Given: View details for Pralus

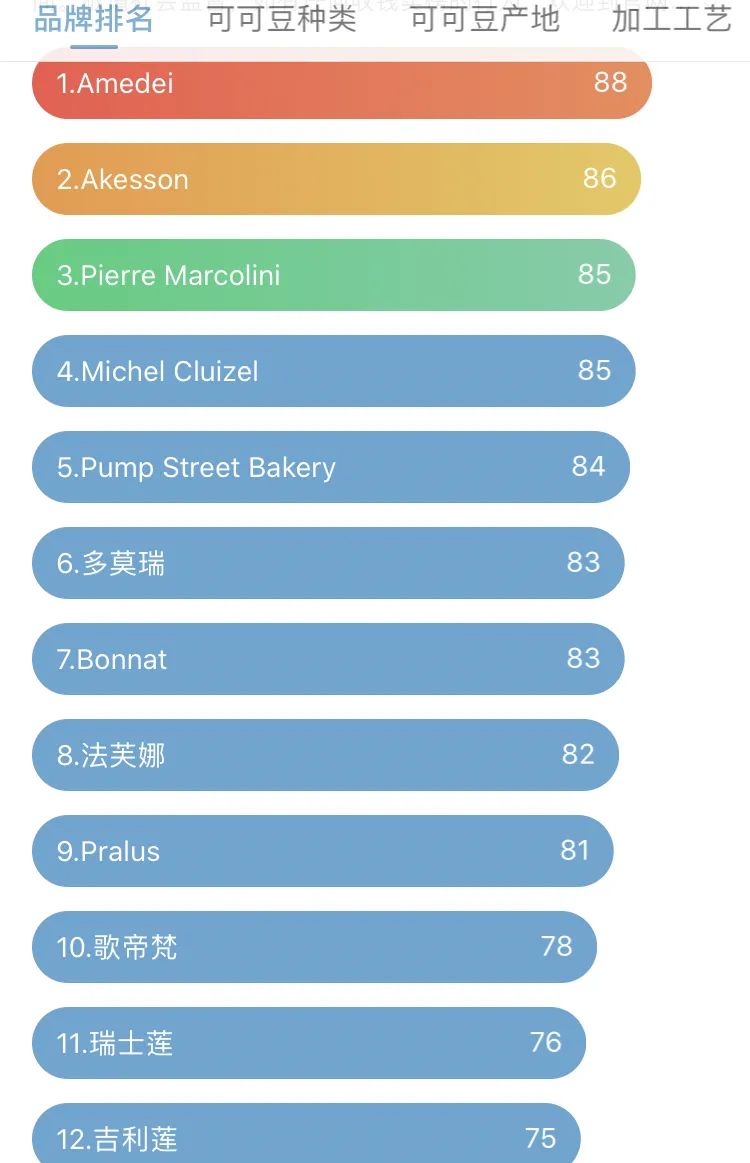Looking at the screenshot, I should 322,851.
